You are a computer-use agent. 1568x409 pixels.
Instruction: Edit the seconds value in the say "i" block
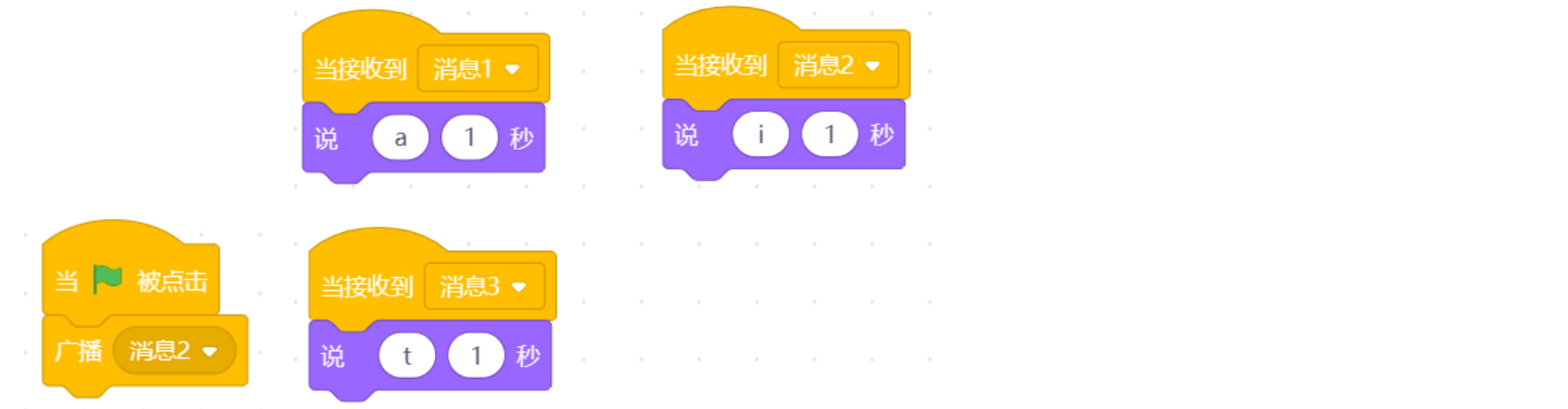(x=829, y=135)
